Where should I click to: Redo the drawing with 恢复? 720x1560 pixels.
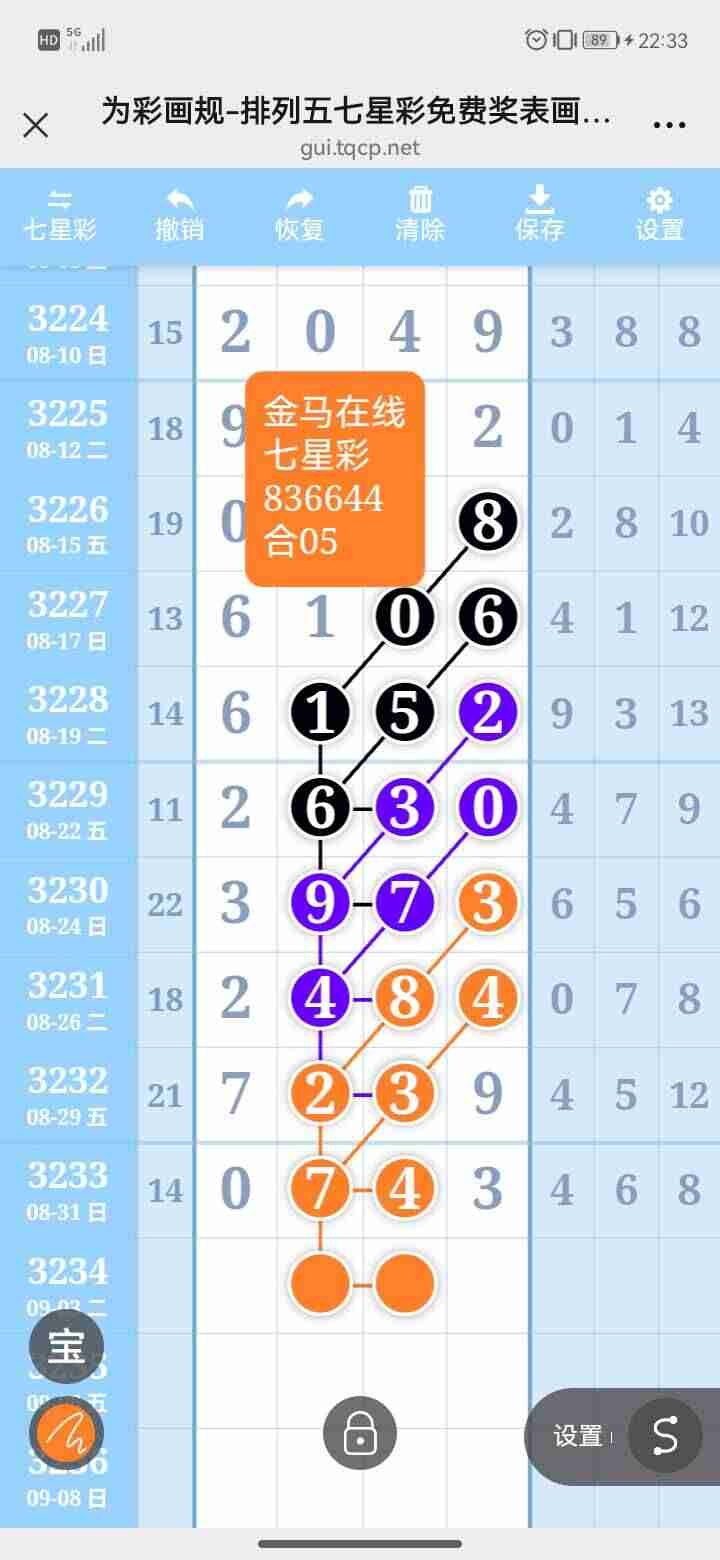[x=300, y=215]
